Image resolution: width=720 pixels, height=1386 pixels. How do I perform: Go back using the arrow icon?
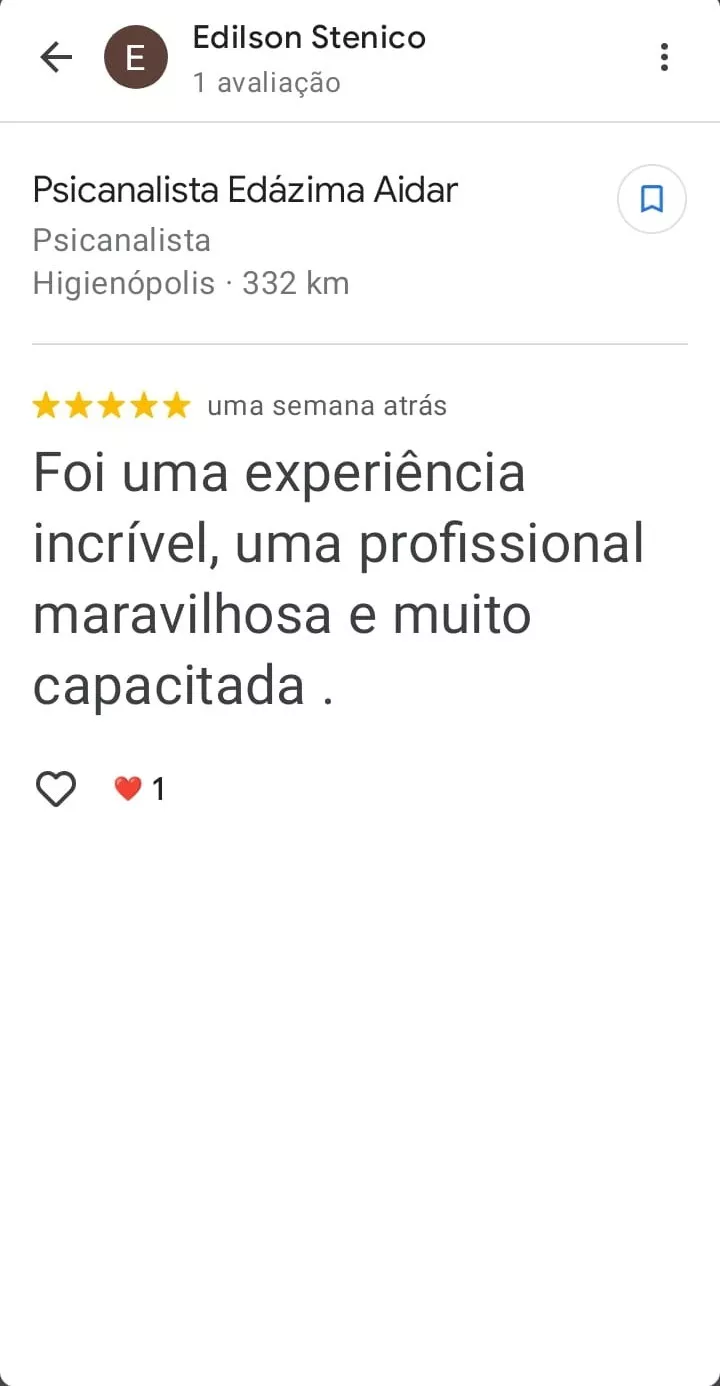click(x=56, y=58)
